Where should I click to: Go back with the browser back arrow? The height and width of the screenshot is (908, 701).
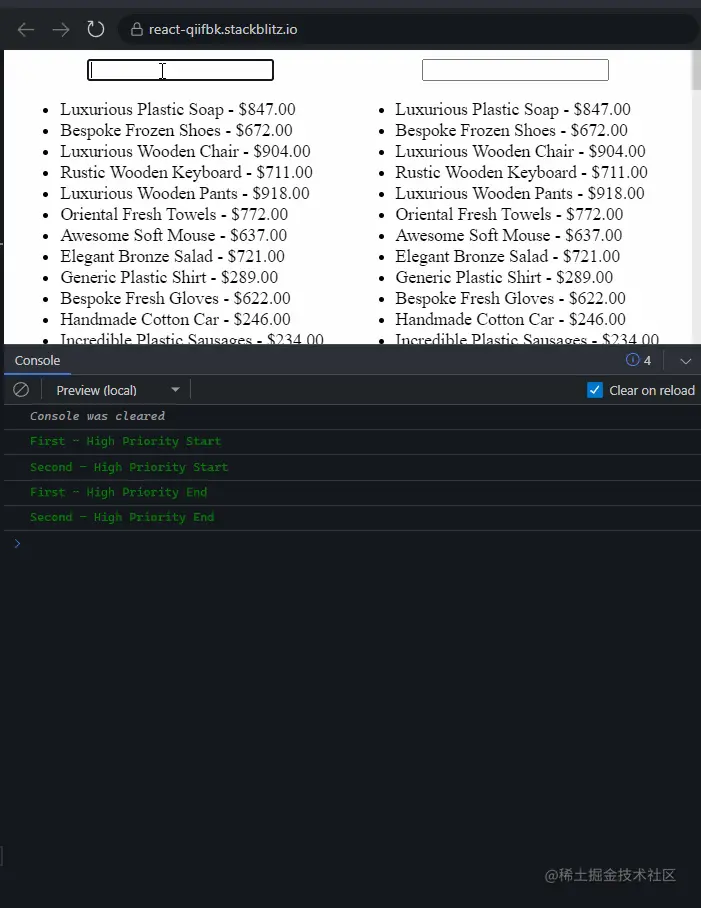point(26,29)
